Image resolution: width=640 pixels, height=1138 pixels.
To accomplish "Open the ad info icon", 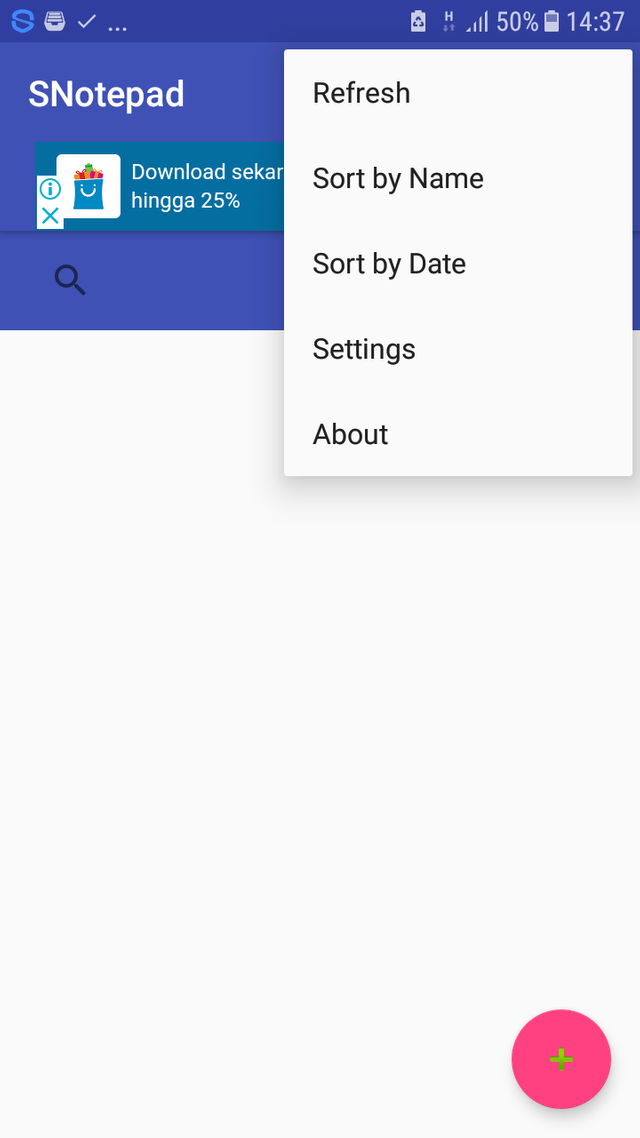I will [x=49, y=190].
